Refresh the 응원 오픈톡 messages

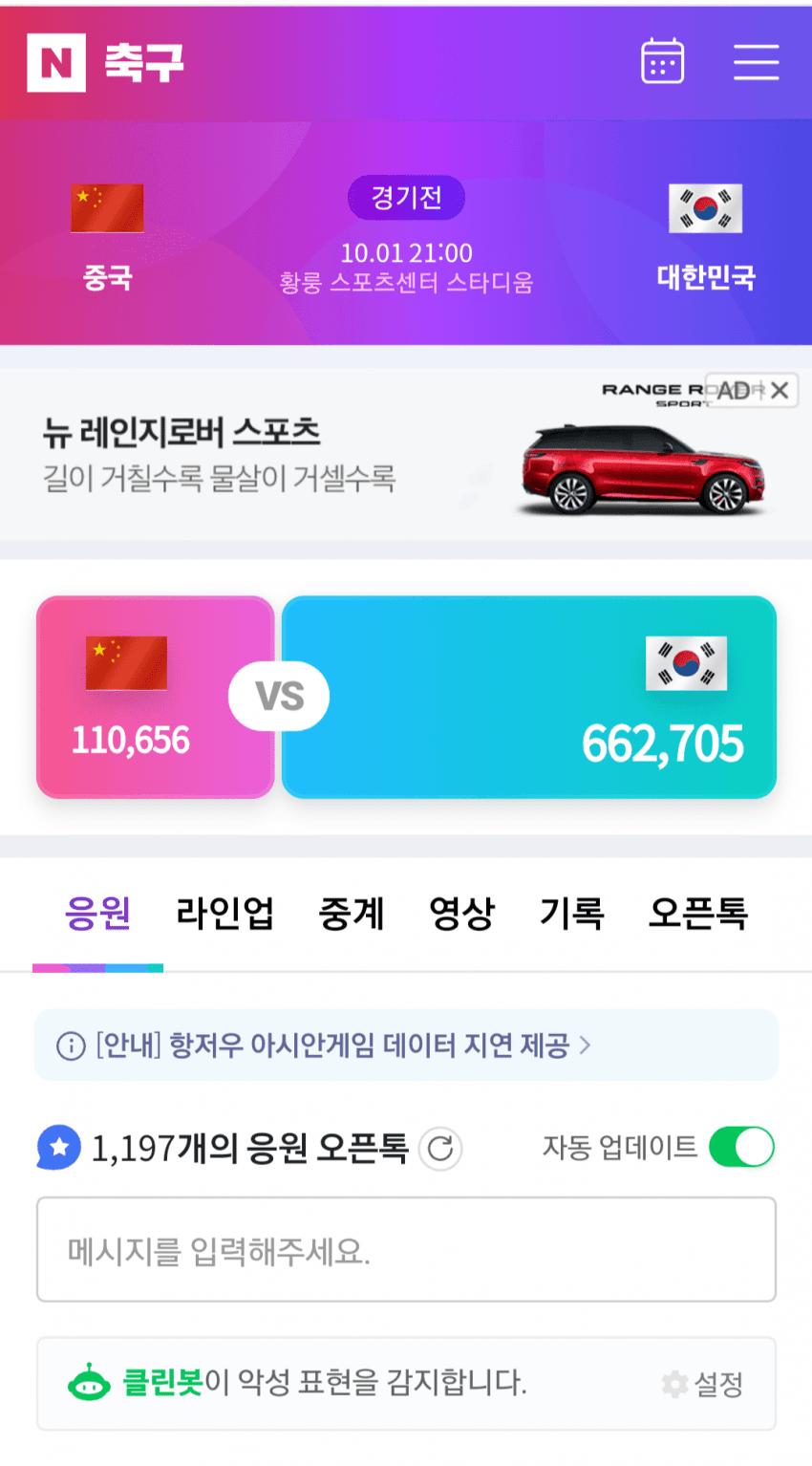coord(440,1148)
